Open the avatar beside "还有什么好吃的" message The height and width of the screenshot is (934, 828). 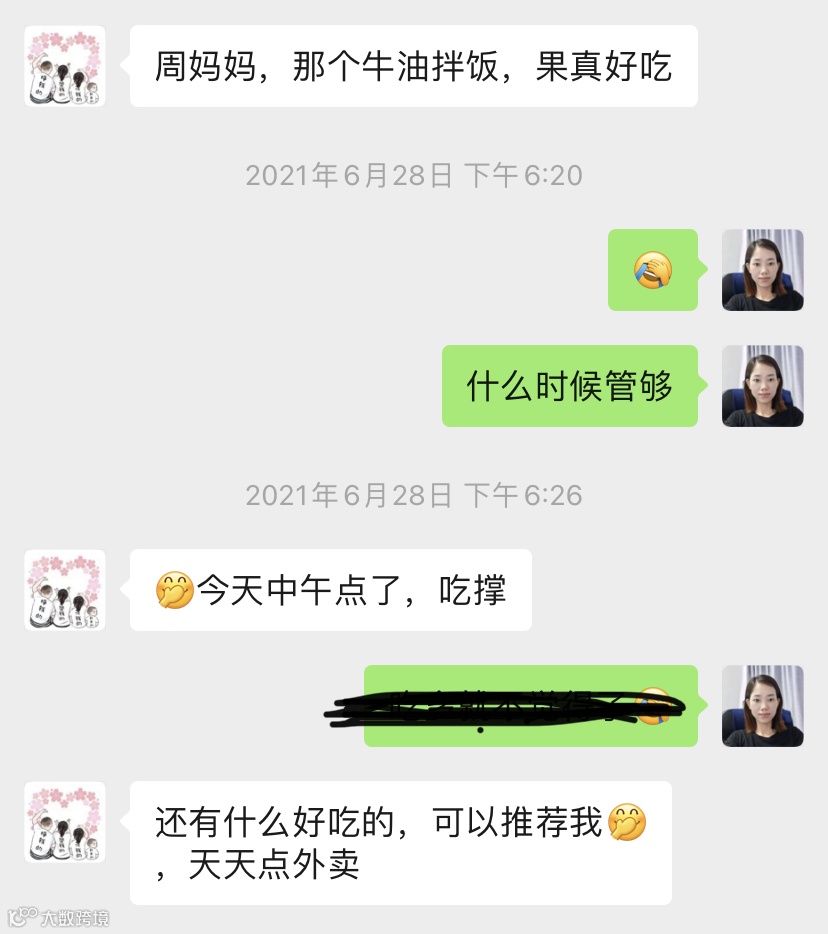pos(65,822)
